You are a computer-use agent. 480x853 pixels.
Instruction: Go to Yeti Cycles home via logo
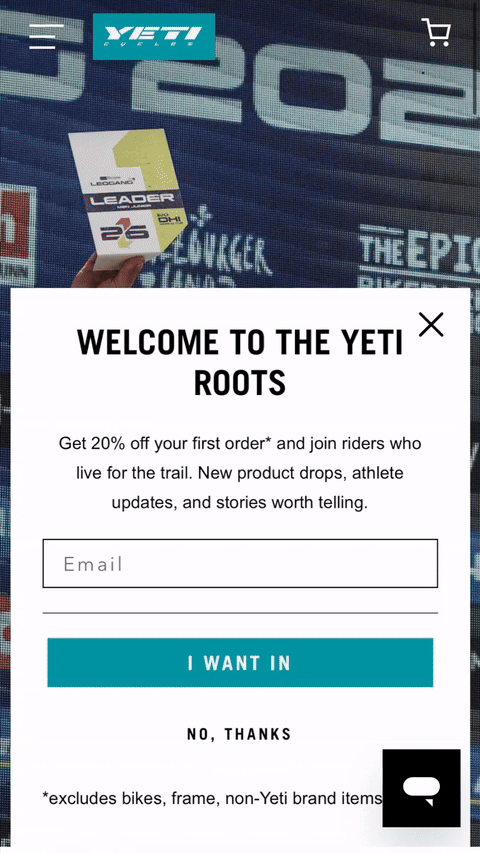click(x=154, y=36)
